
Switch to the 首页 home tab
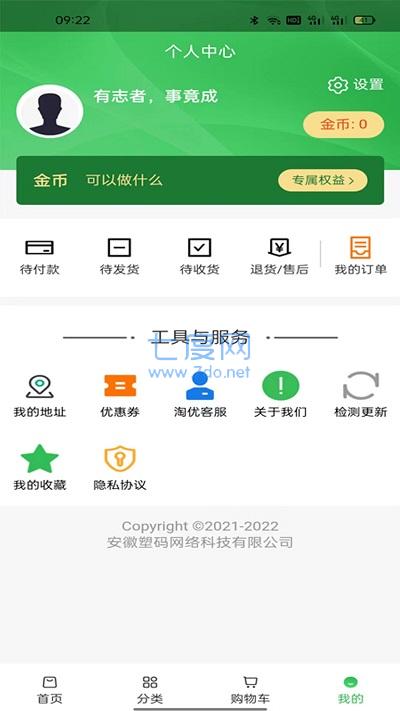click(x=50, y=690)
